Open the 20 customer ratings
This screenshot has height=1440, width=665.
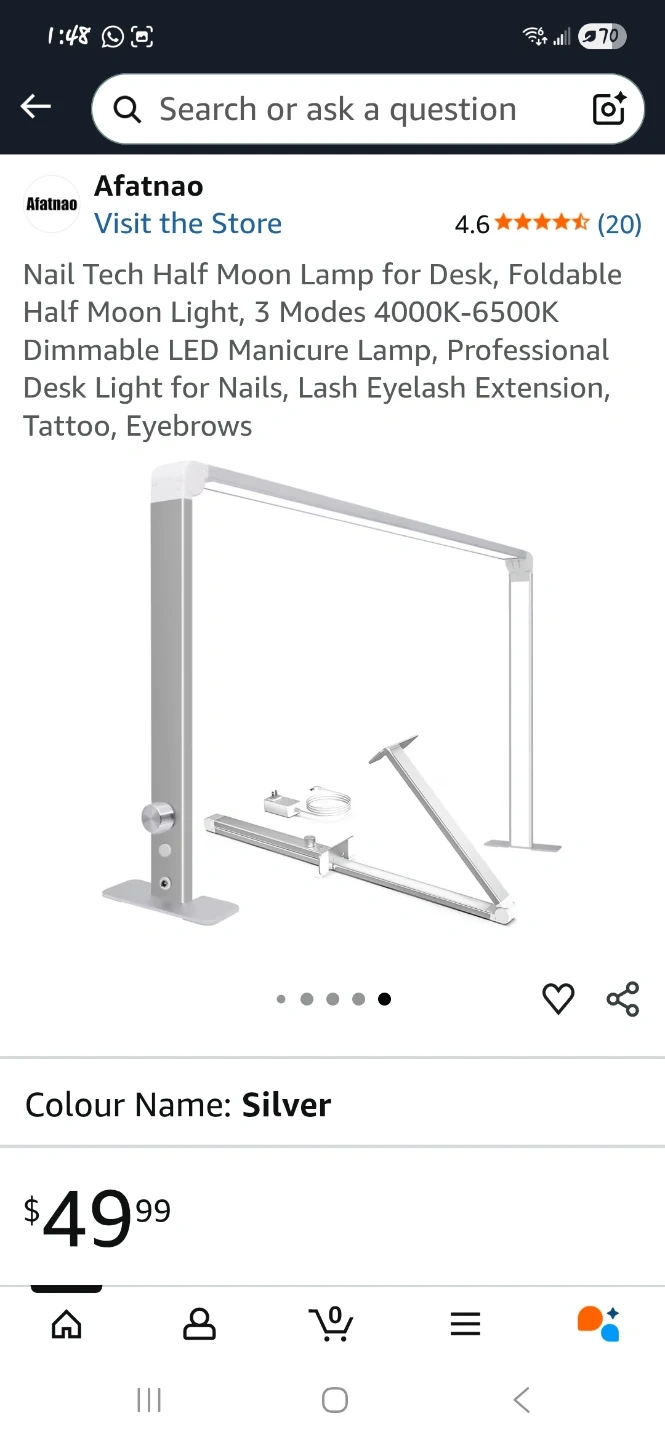point(619,224)
